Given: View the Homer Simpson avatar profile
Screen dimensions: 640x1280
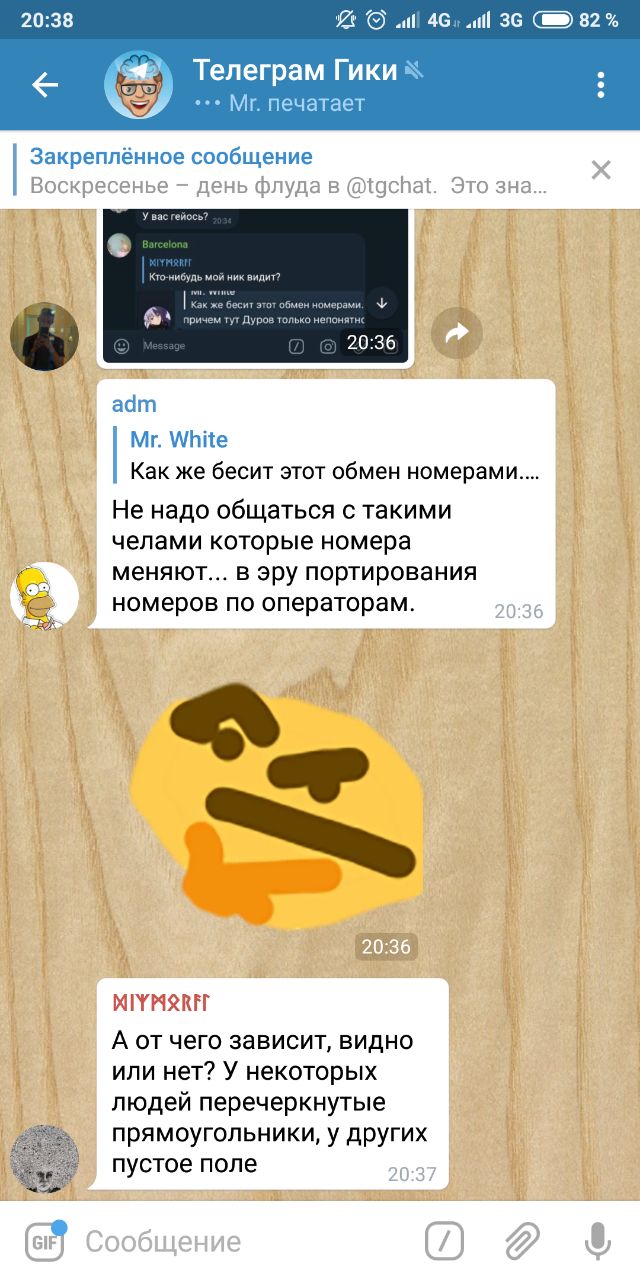Looking at the screenshot, I should (44, 596).
